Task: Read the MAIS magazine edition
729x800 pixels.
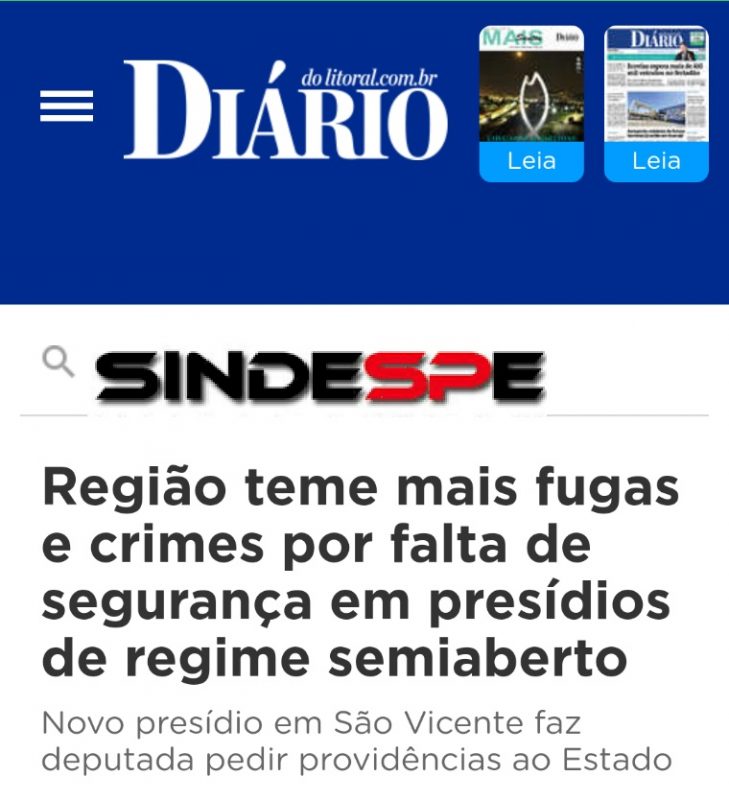Action: (x=531, y=161)
